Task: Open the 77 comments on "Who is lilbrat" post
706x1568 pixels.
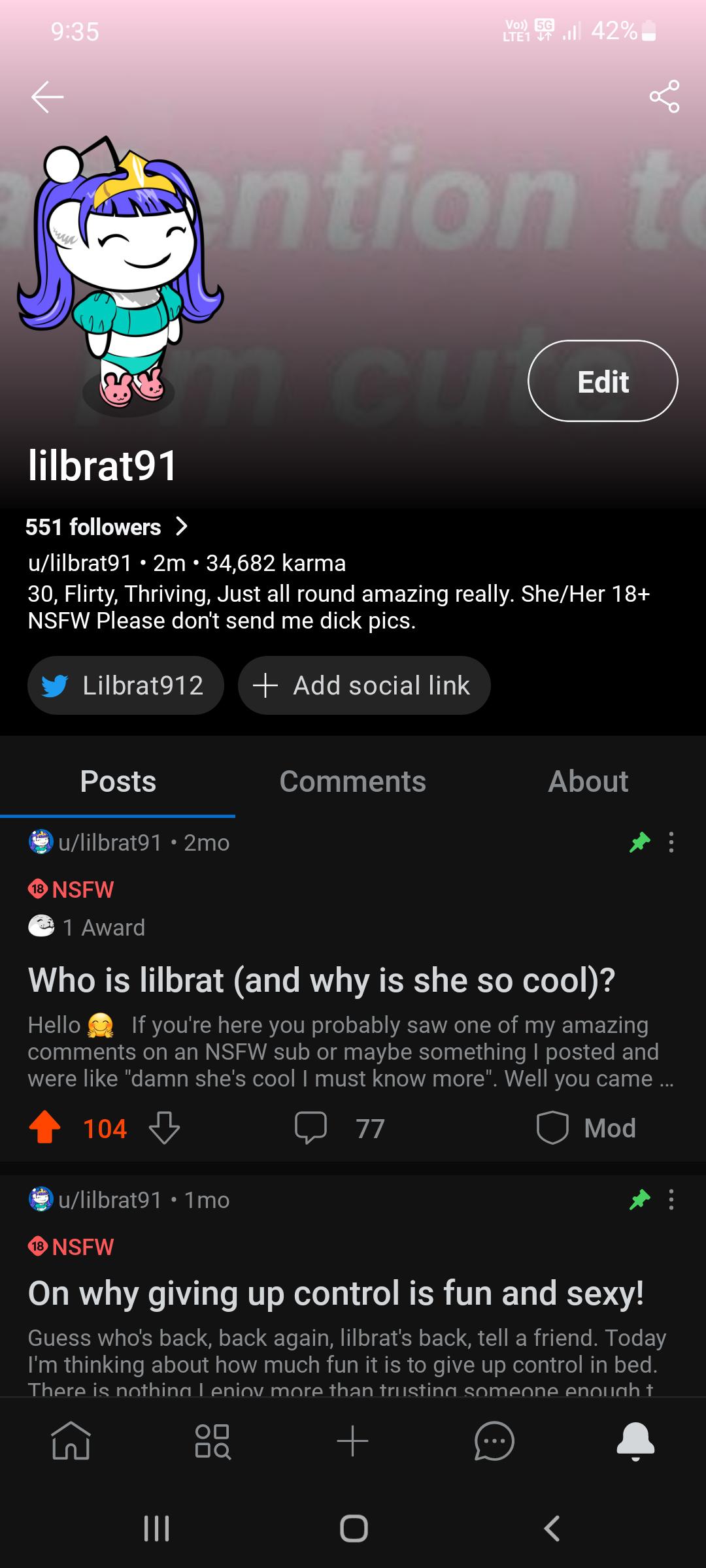Action: coord(340,1128)
